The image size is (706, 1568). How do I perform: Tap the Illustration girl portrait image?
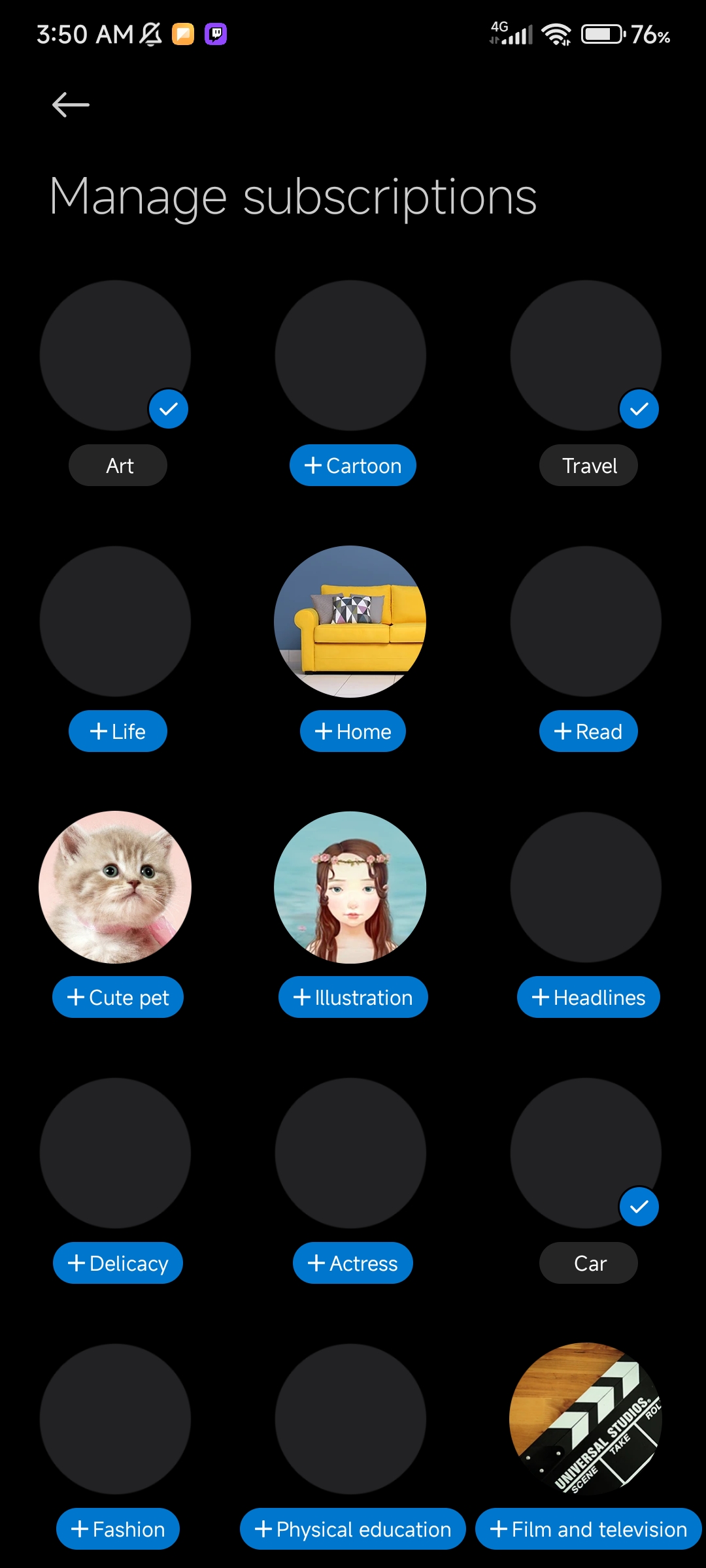tap(350, 887)
